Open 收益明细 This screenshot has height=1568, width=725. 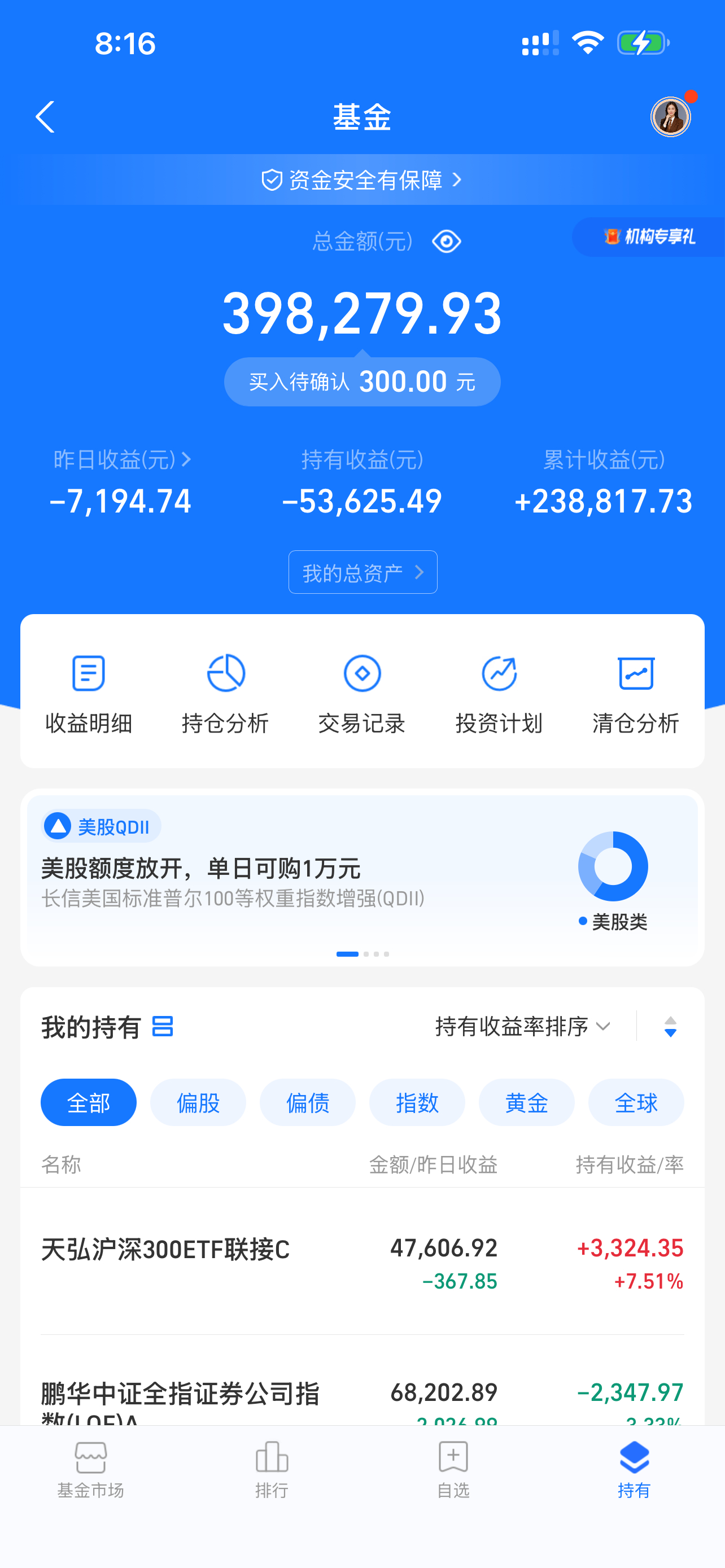click(x=89, y=694)
